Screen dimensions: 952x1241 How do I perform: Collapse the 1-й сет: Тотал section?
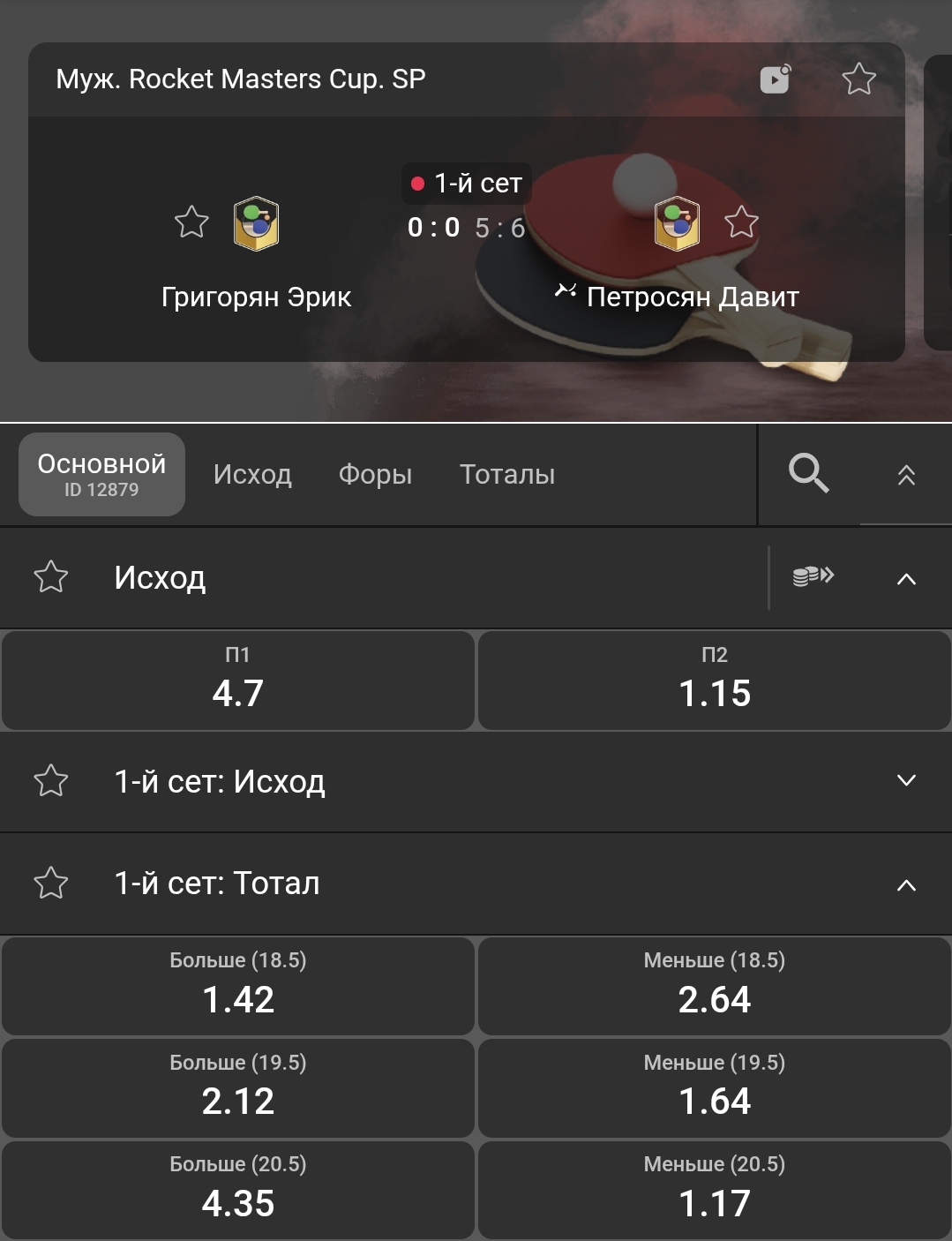pos(906,884)
